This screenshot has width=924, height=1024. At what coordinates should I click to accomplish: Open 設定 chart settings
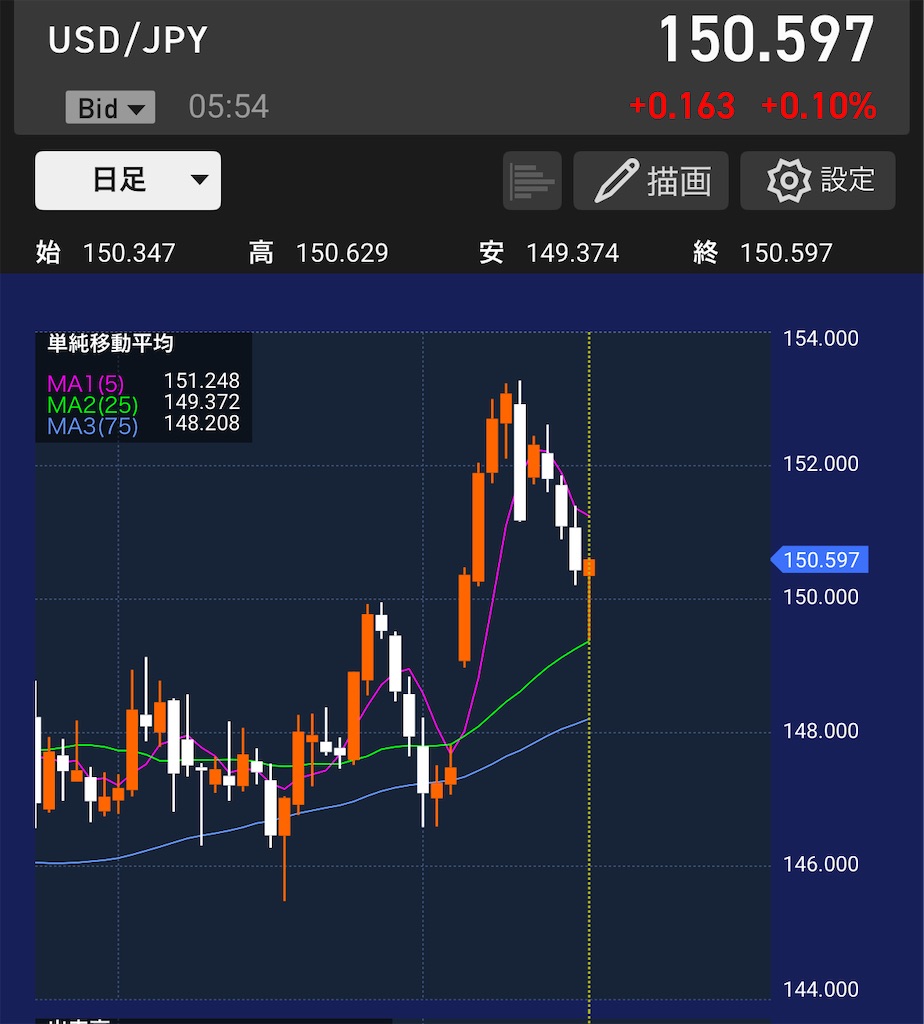click(818, 181)
